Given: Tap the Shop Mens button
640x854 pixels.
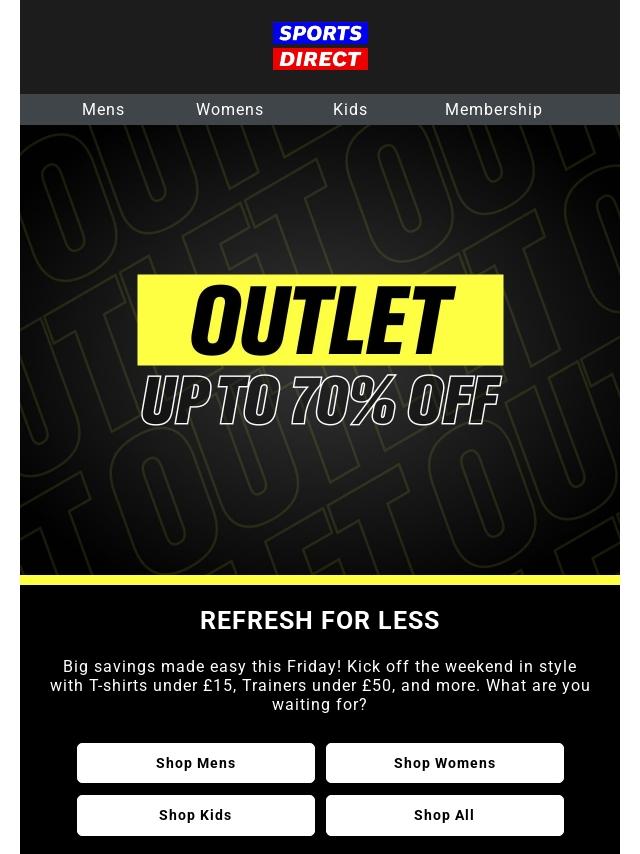Looking at the screenshot, I should [196, 763].
